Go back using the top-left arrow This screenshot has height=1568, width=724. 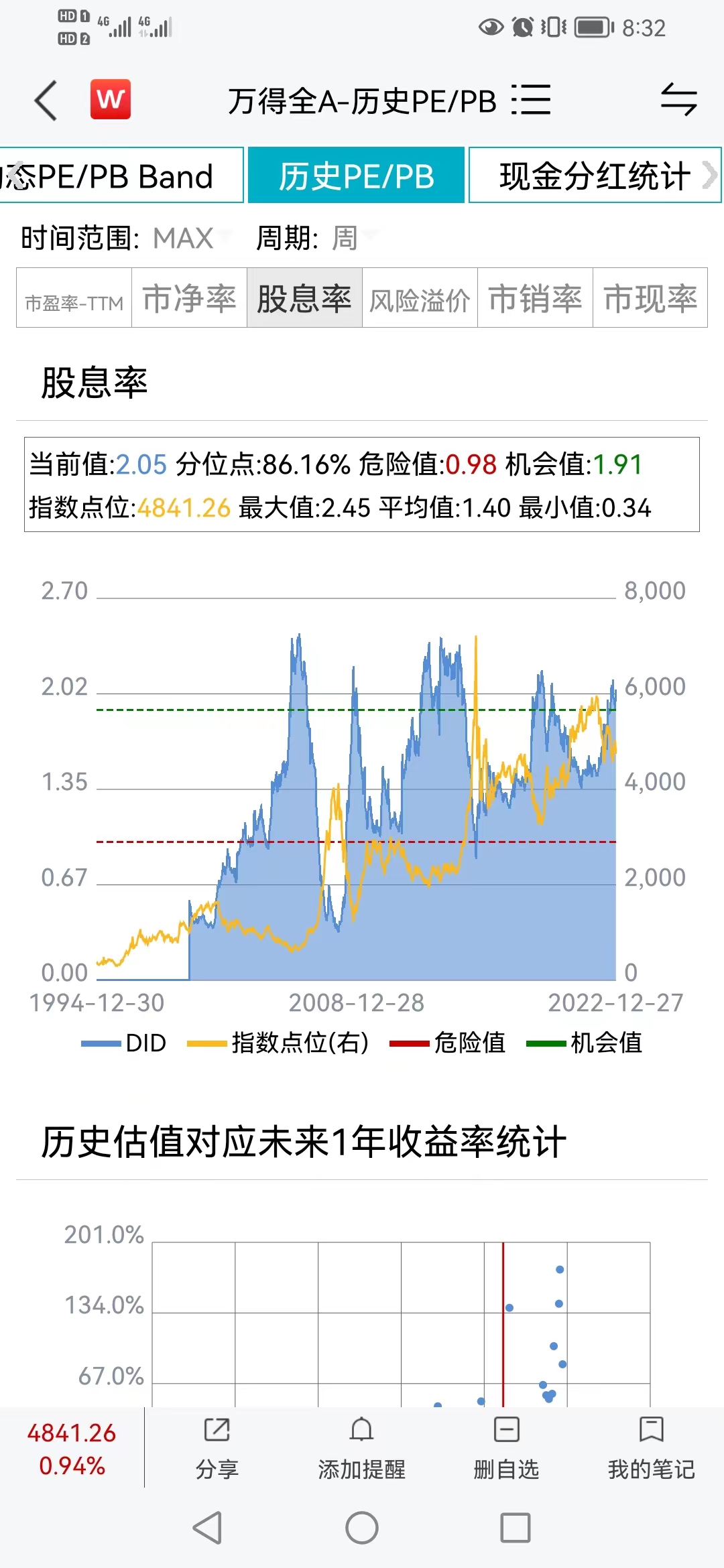[x=46, y=101]
